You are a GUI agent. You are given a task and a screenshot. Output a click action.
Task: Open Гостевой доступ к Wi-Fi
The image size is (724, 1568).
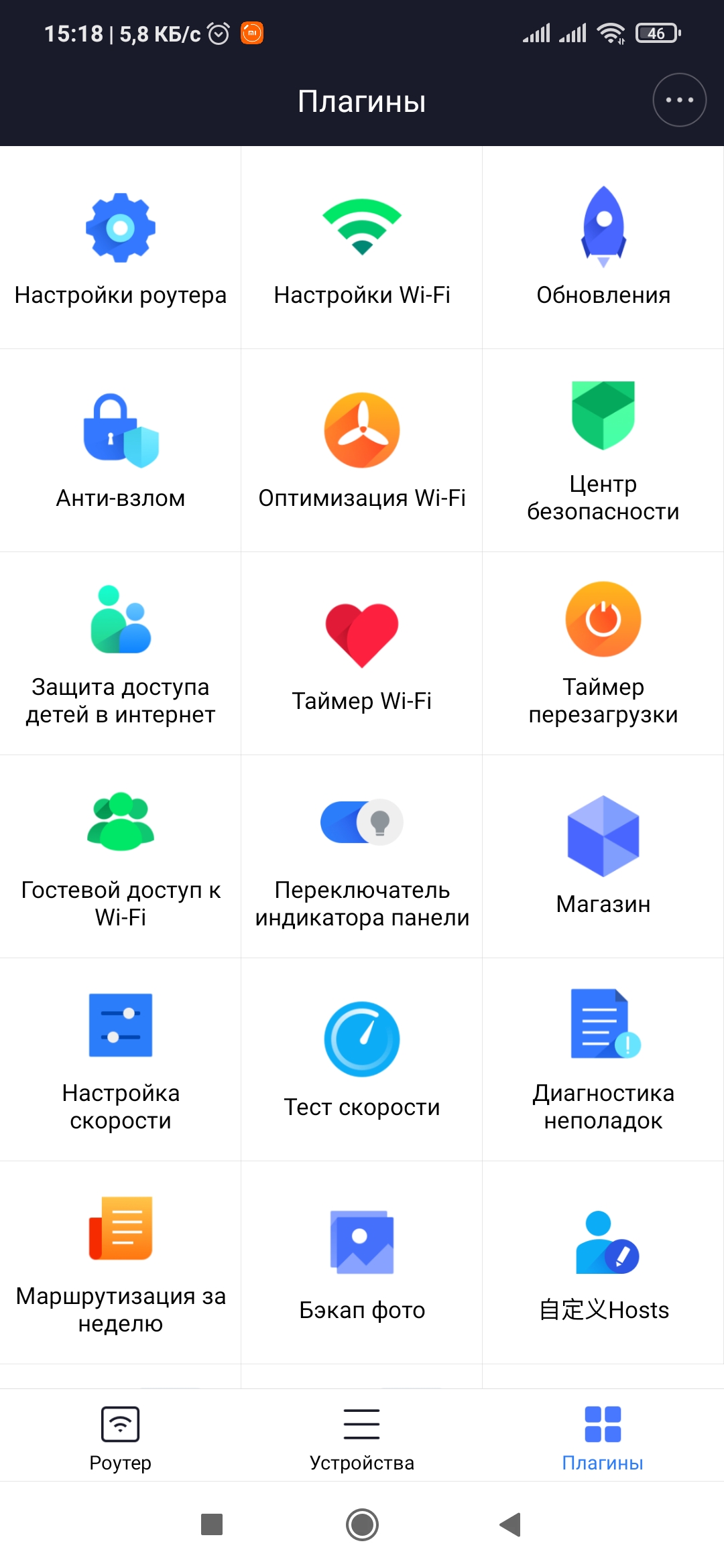[121, 856]
